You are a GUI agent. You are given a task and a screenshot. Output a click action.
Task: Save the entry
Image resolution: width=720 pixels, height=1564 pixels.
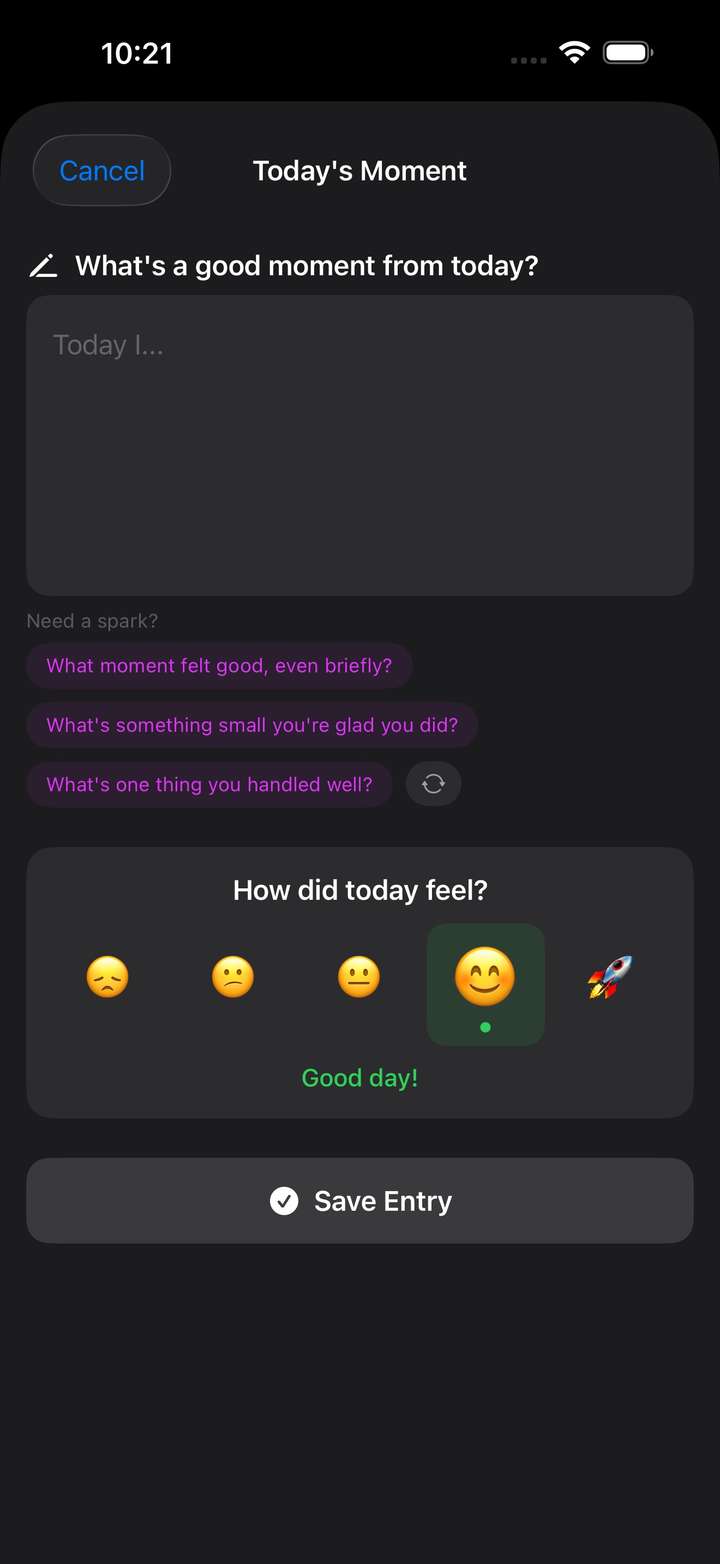pyautogui.click(x=360, y=1201)
